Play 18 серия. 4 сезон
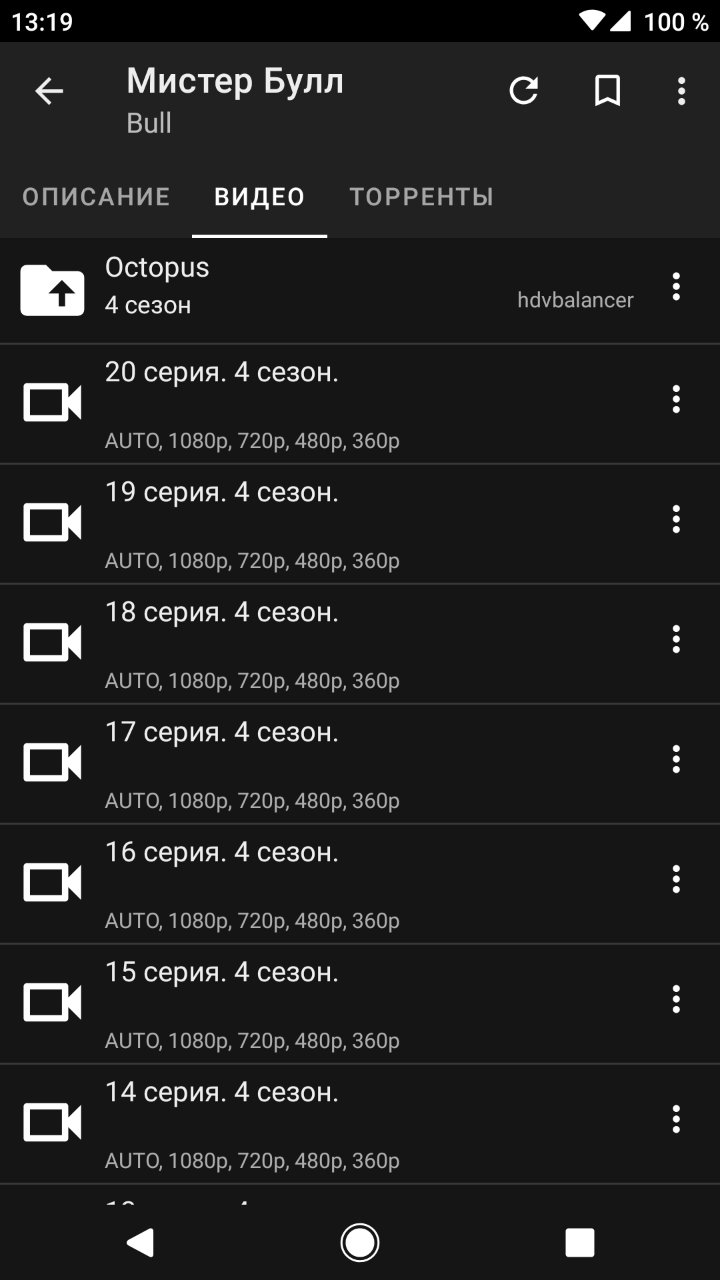This screenshot has height=1280, width=720. (x=300, y=643)
